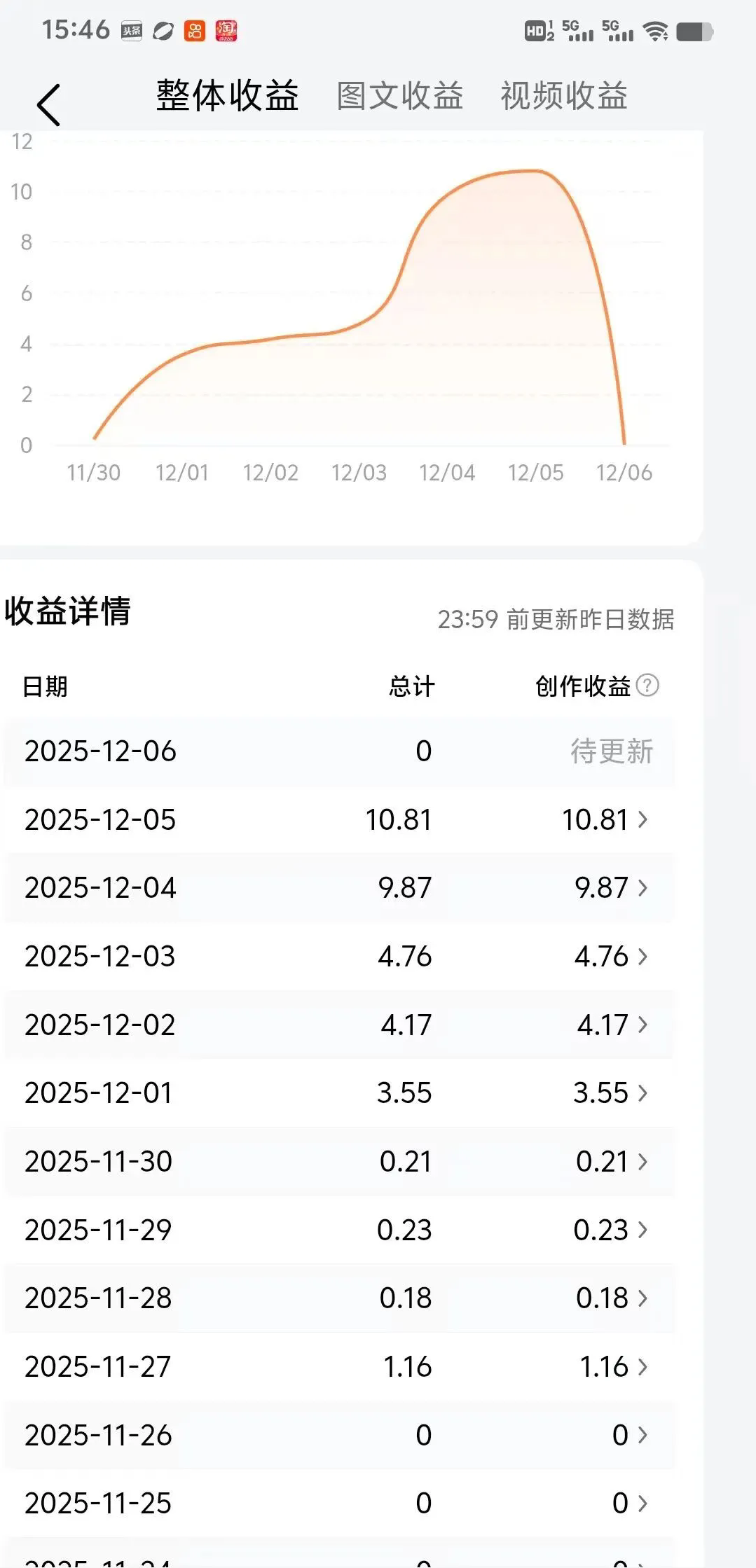Open earnings details for 2025-12-05
The image size is (756, 1568).
tap(642, 819)
